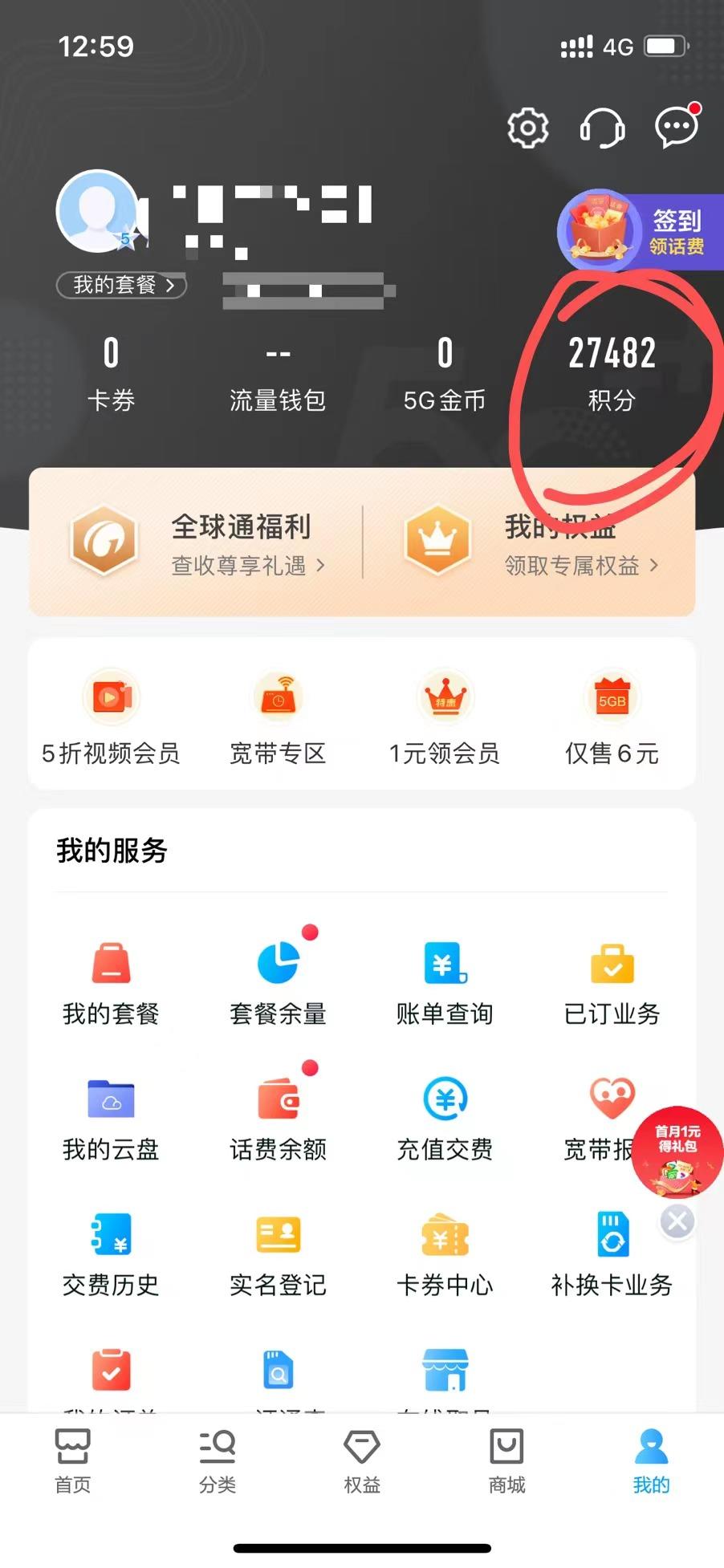Open 交费历史 payment history
The height and width of the screenshot is (1568, 724).
coord(111,1248)
